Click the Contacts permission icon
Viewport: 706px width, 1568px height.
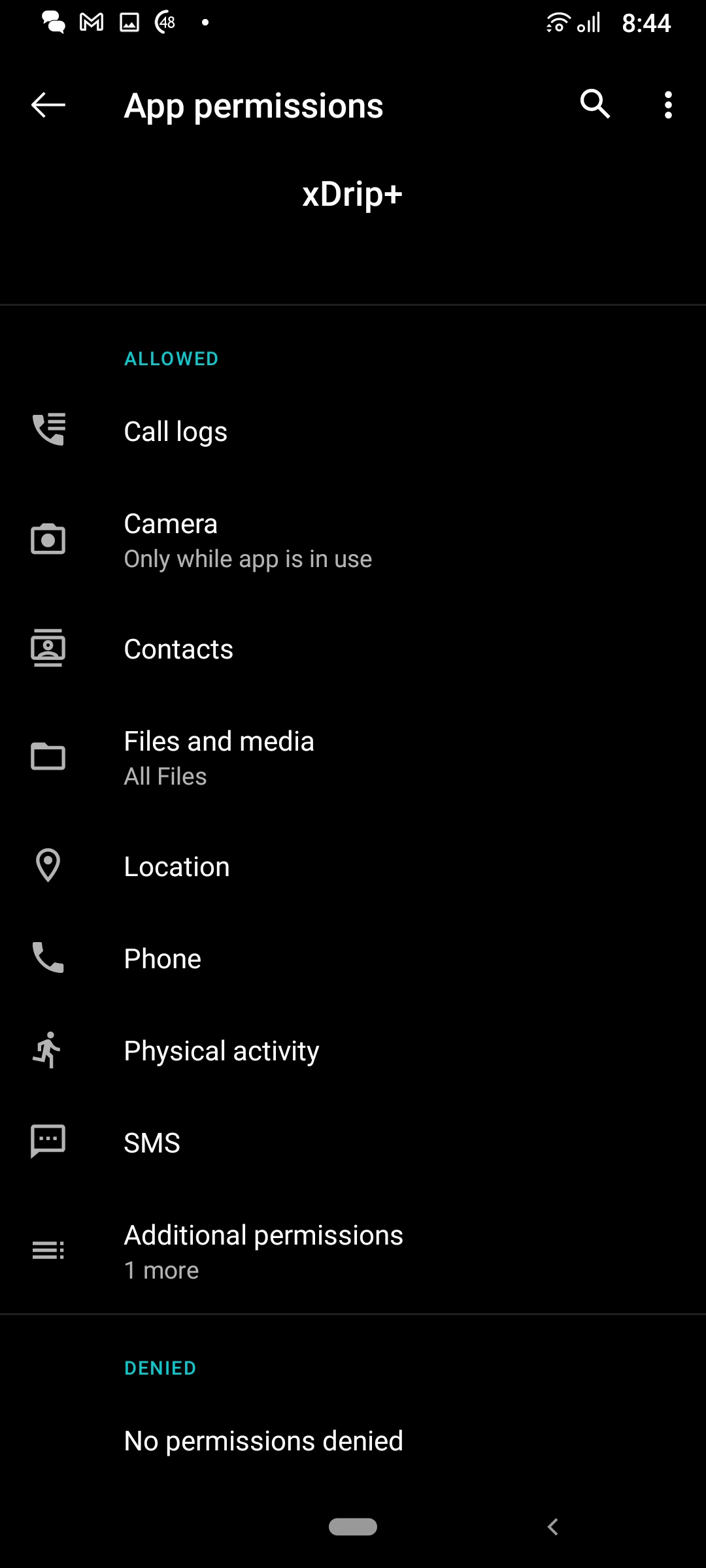tap(47, 647)
